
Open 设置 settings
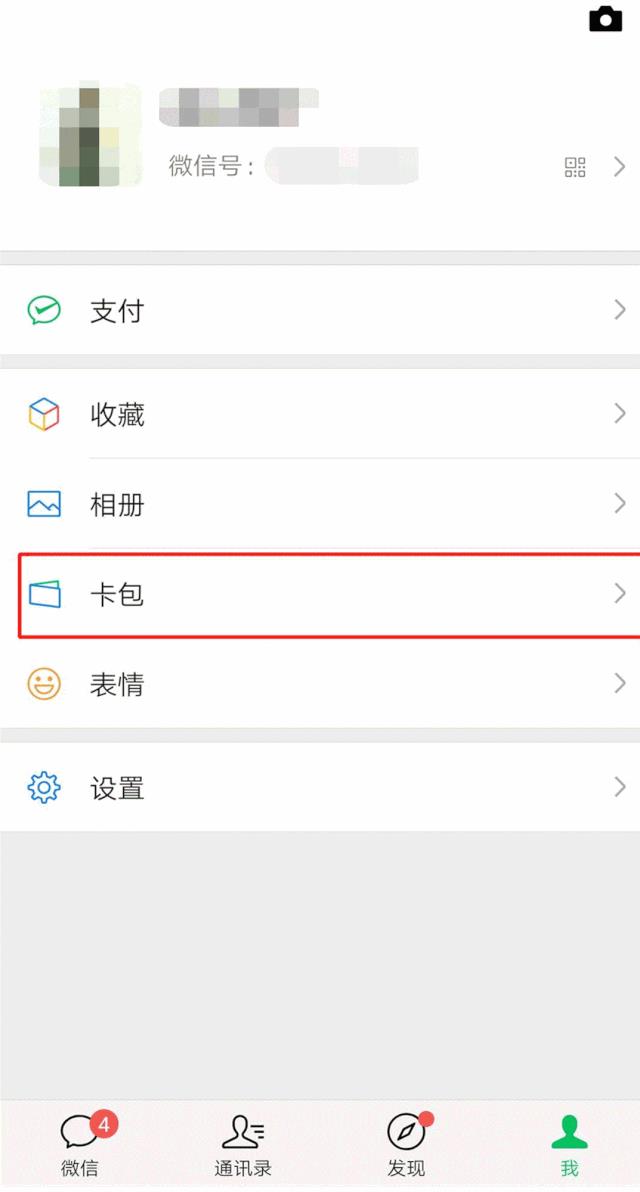(320, 788)
